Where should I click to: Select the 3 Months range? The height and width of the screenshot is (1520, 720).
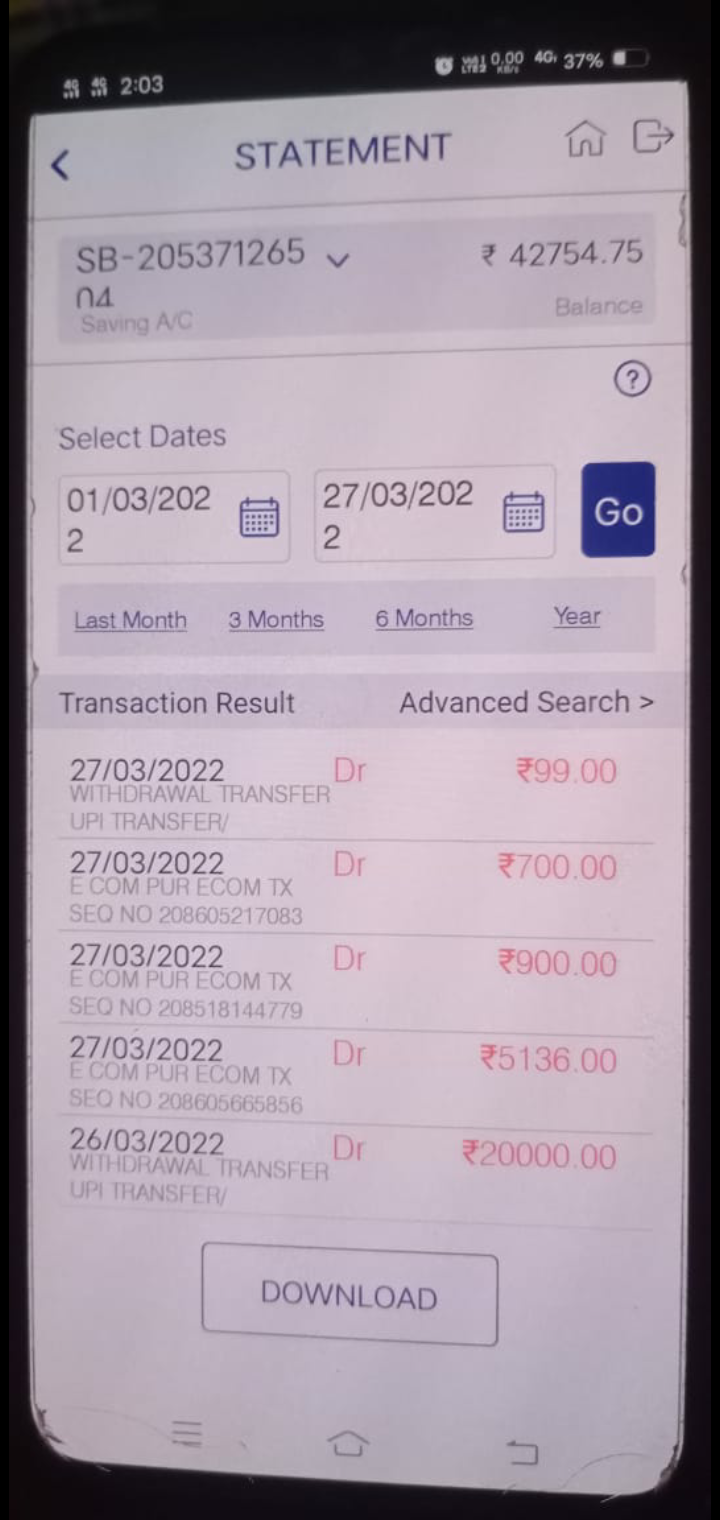pyautogui.click(x=276, y=619)
